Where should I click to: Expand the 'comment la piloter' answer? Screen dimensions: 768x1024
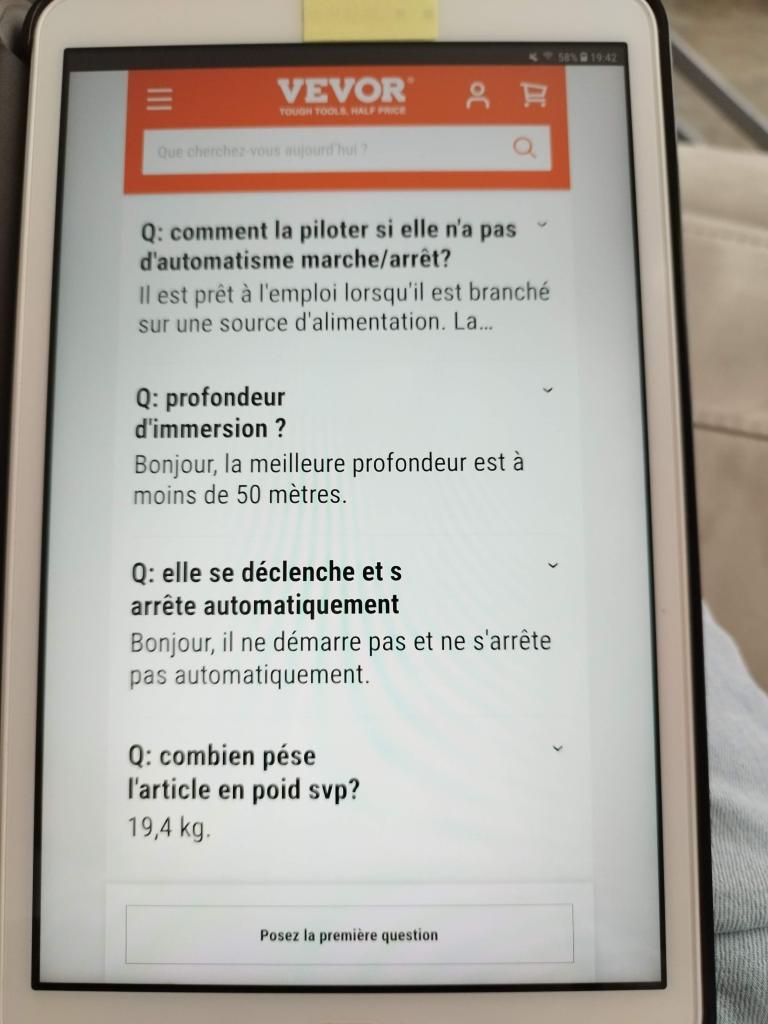pyautogui.click(x=542, y=225)
